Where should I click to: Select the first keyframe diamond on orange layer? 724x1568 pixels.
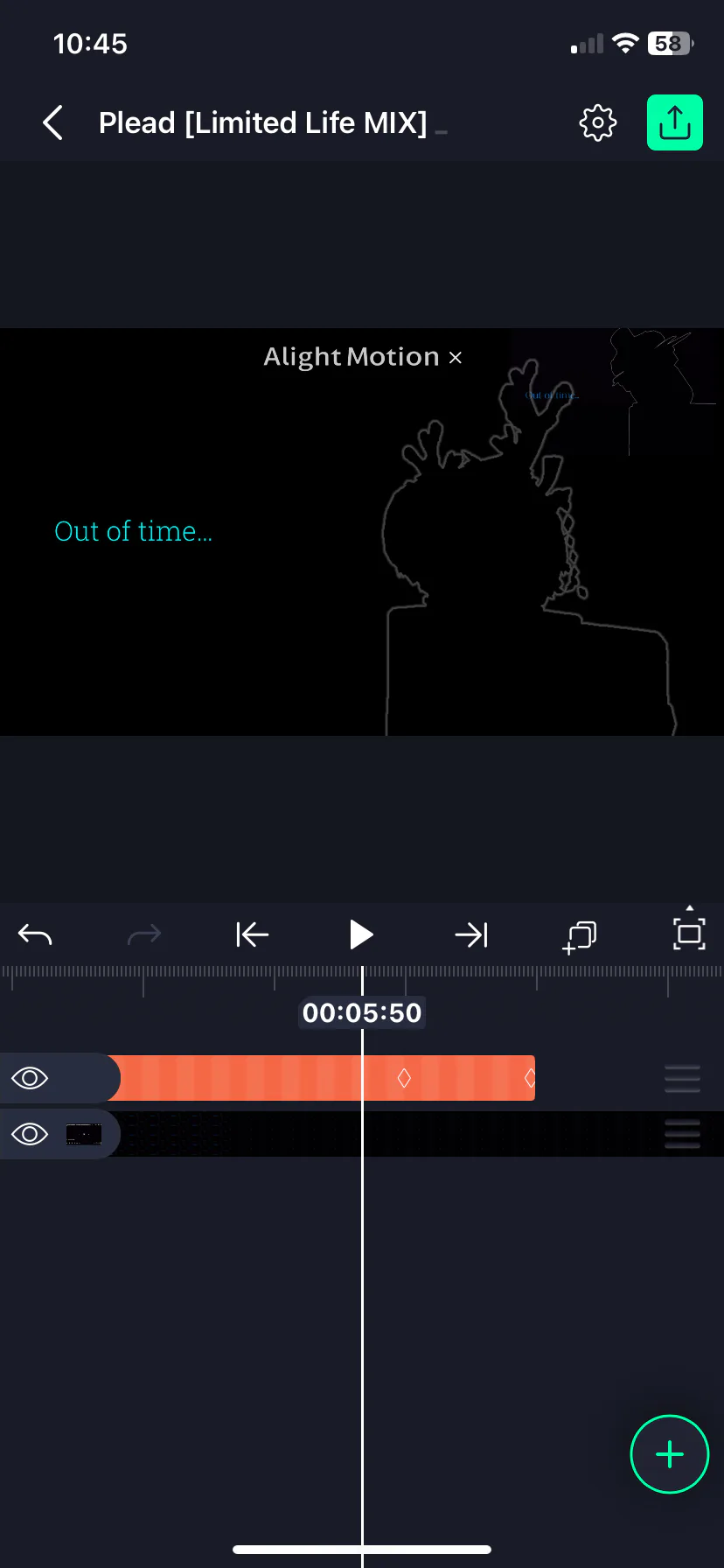click(404, 1078)
